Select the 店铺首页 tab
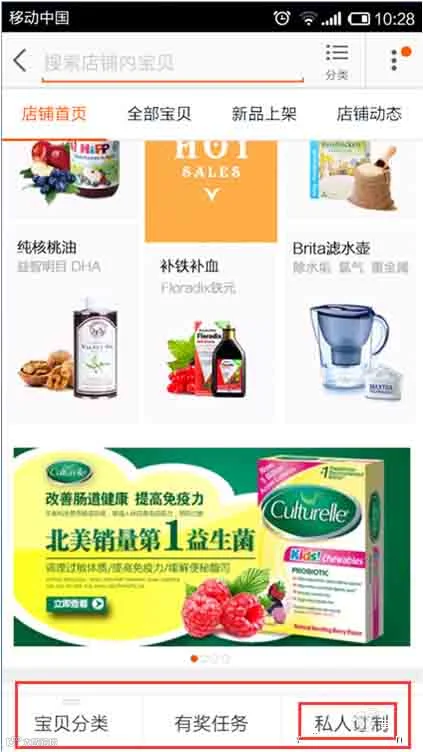The width and height of the screenshot is (423, 752). point(54,114)
